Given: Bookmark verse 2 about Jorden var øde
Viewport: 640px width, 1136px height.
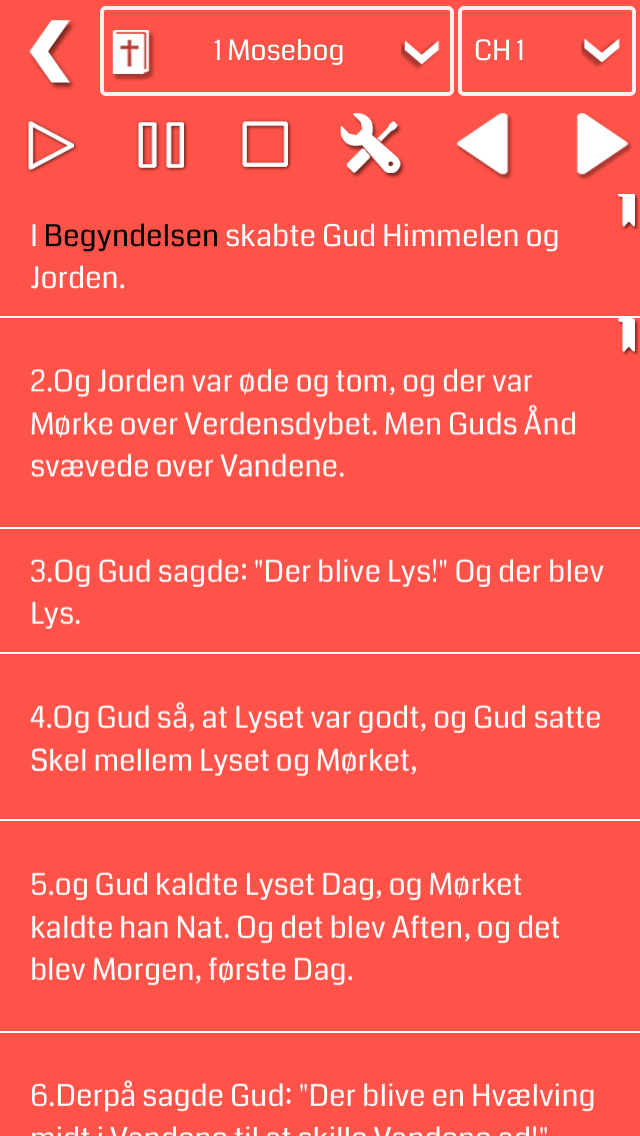Looking at the screenshot, I should click(x=628, y=335).
